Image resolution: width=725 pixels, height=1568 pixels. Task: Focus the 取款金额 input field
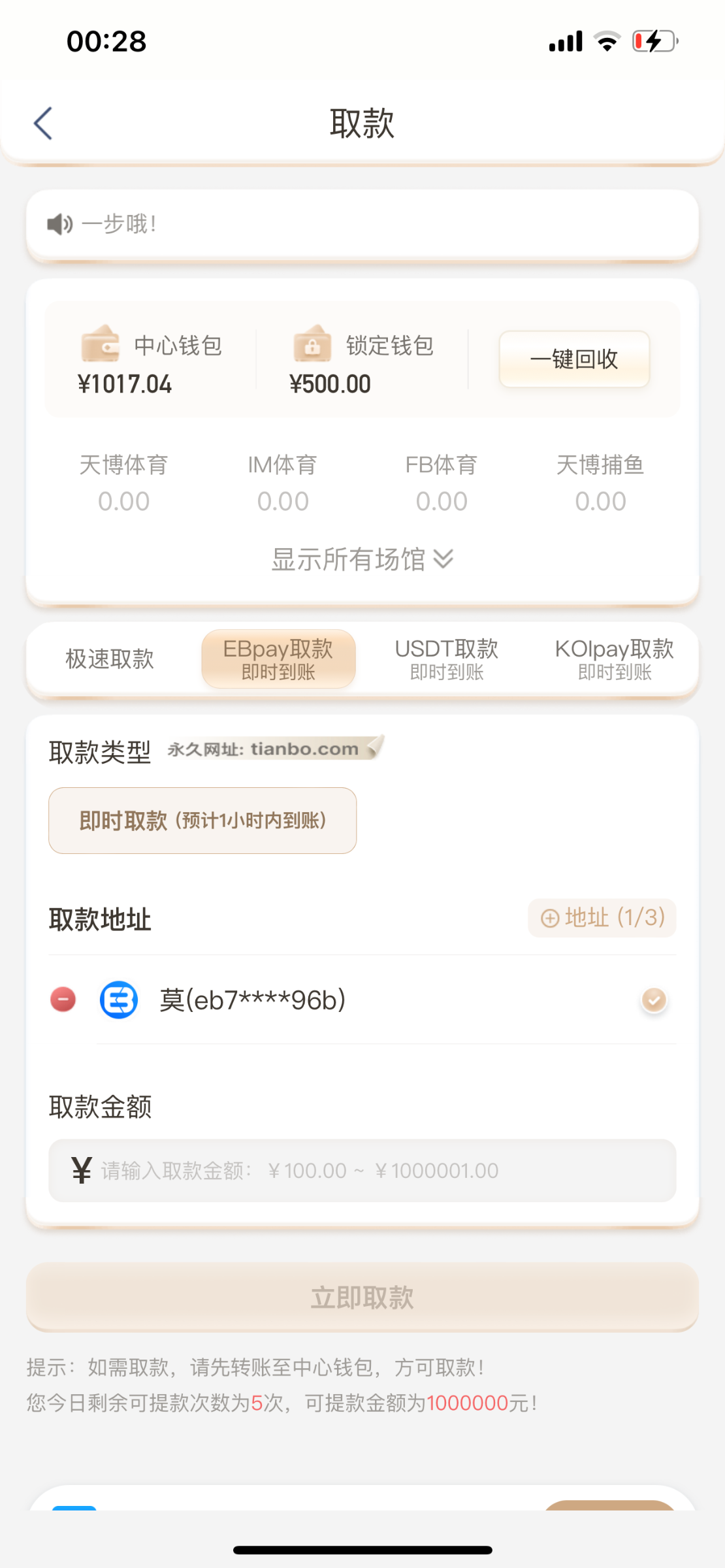click(379, 1171)
